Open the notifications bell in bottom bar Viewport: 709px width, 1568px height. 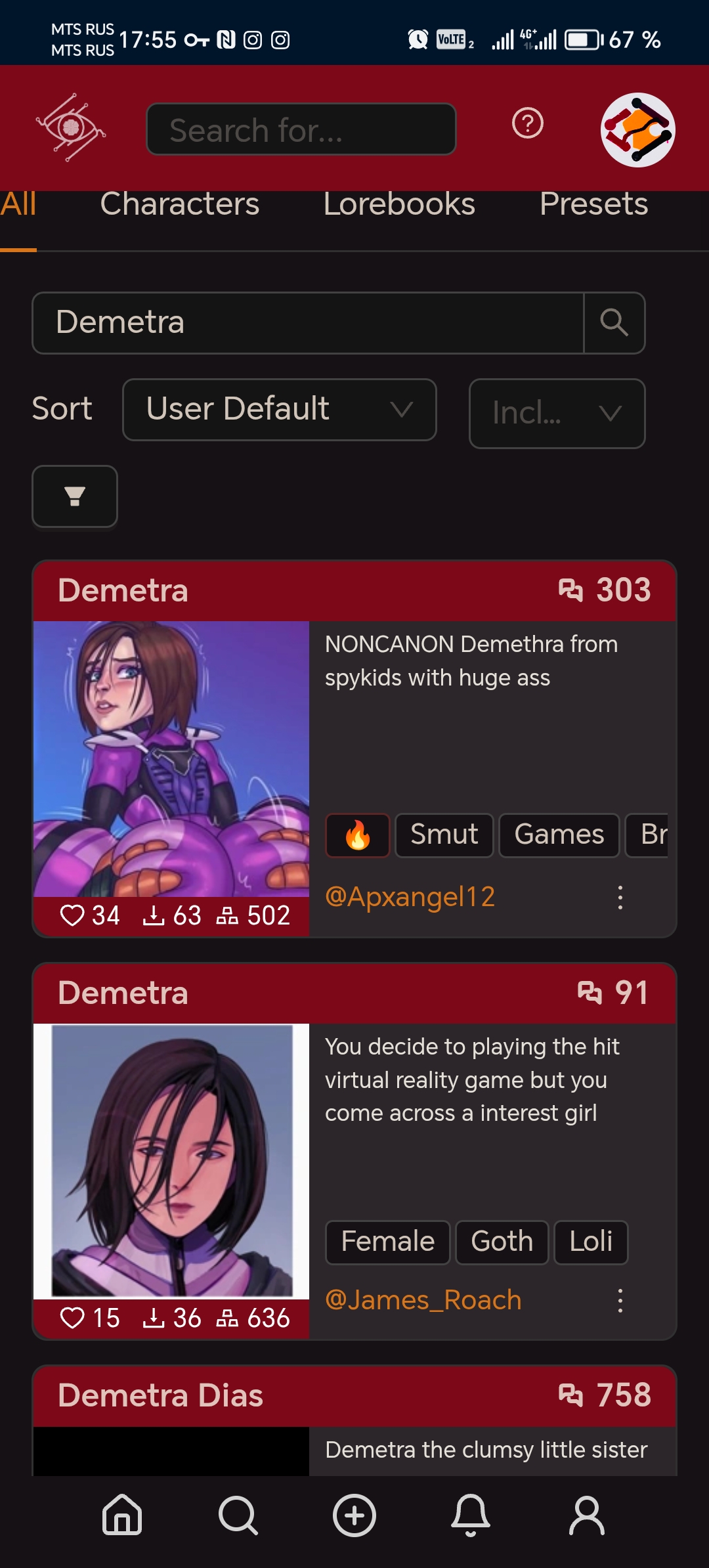pos(471,1515)
